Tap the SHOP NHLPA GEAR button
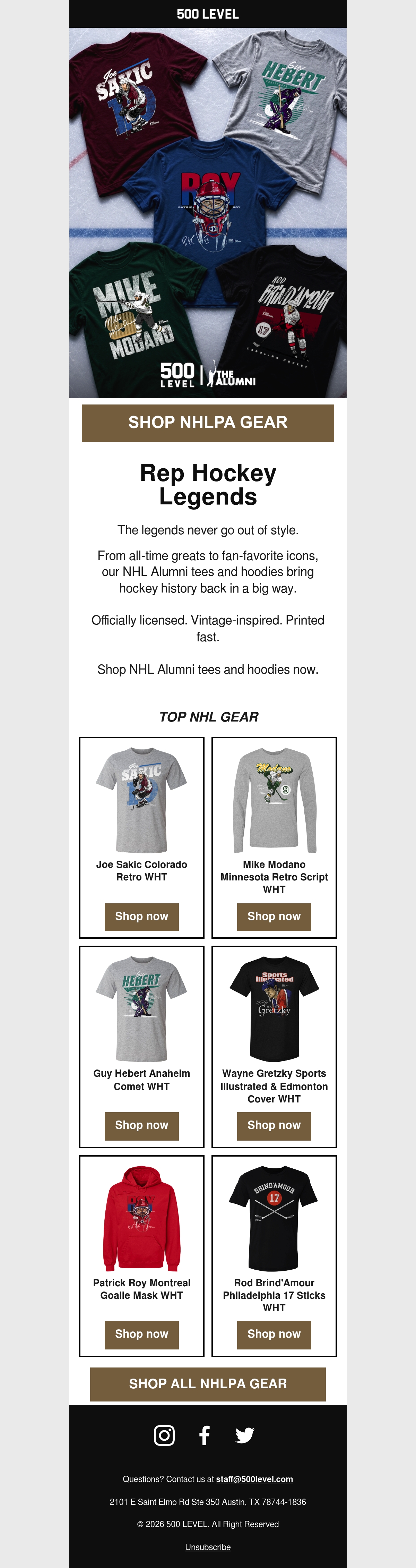The height and width of the screenshot is (1568, 416). (208, 423)
